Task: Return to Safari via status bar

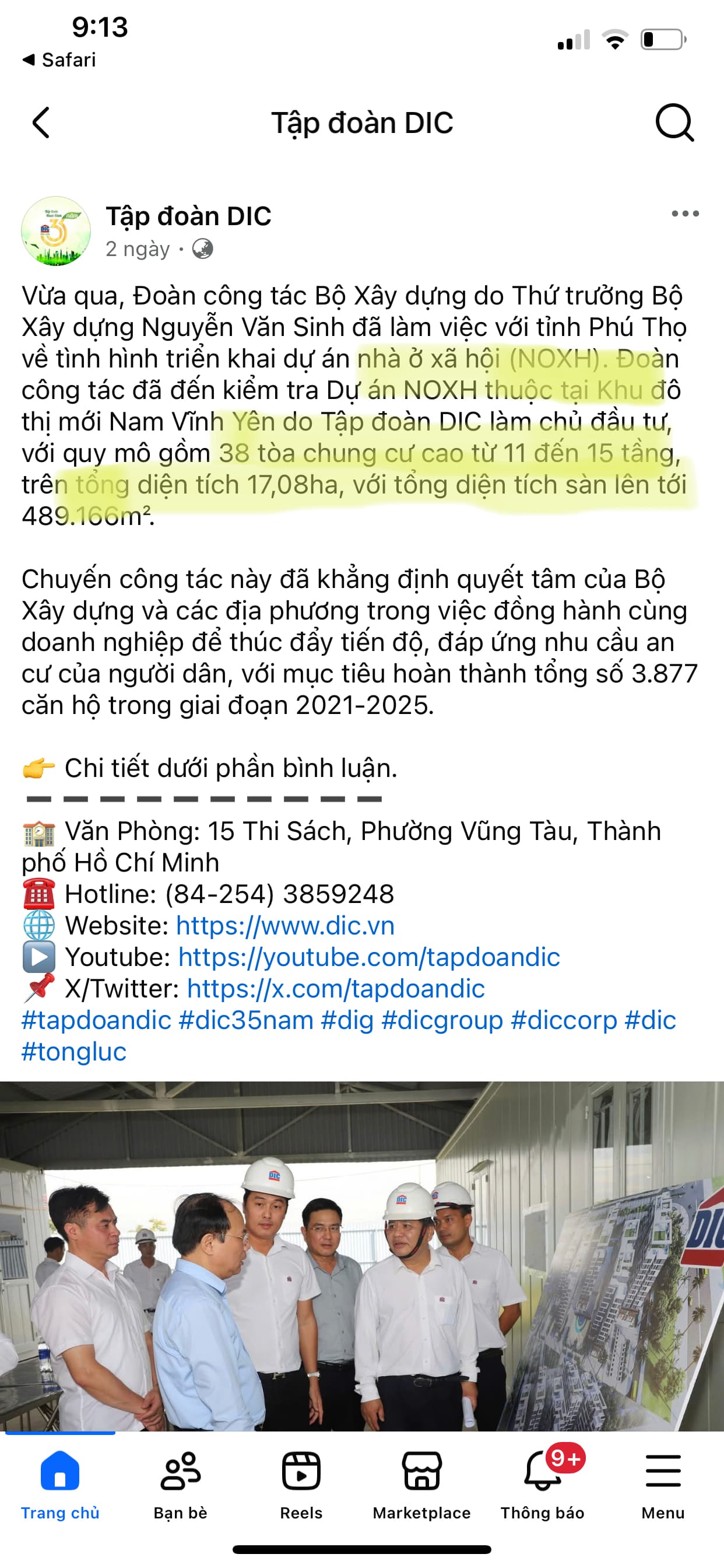Action: coord(59,60)
